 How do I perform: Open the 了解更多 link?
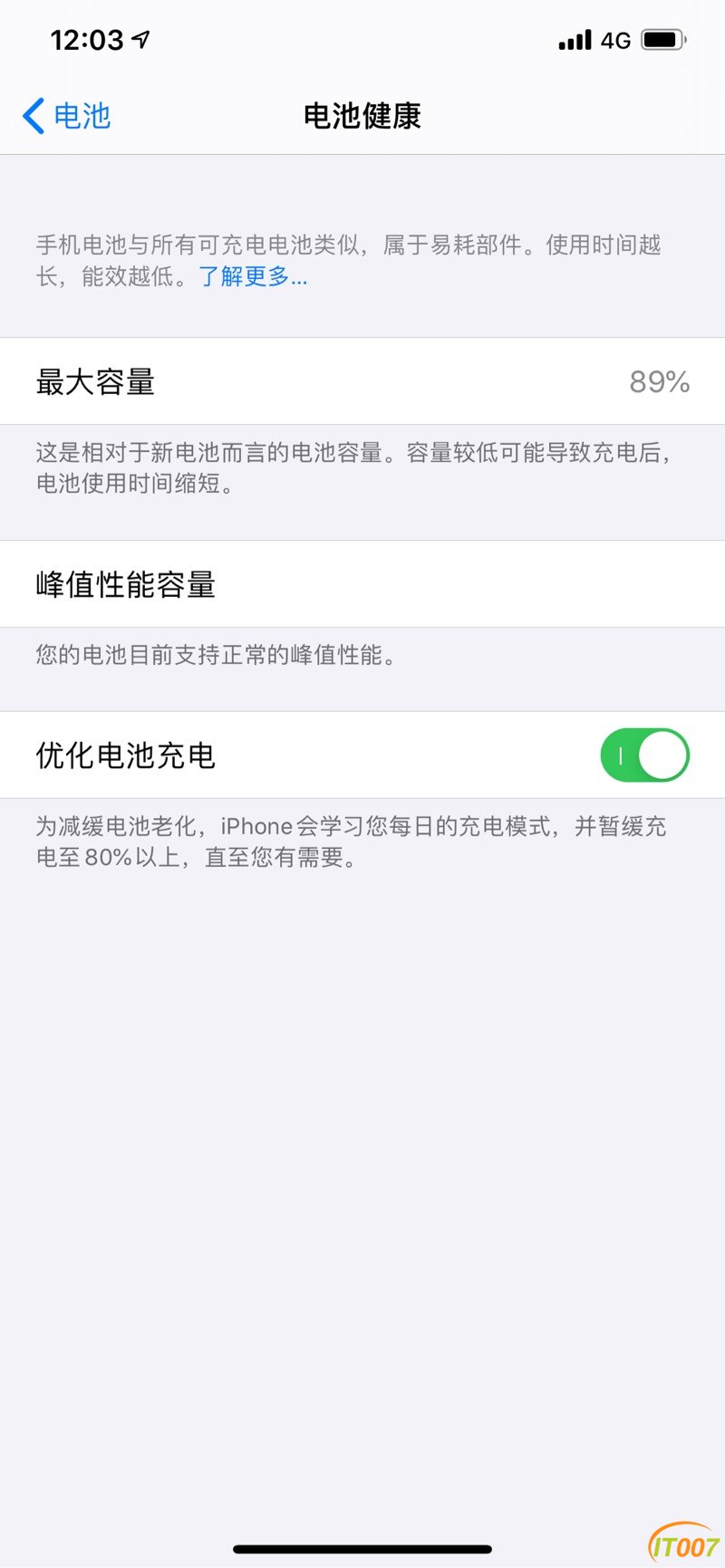tap(253, 276)
